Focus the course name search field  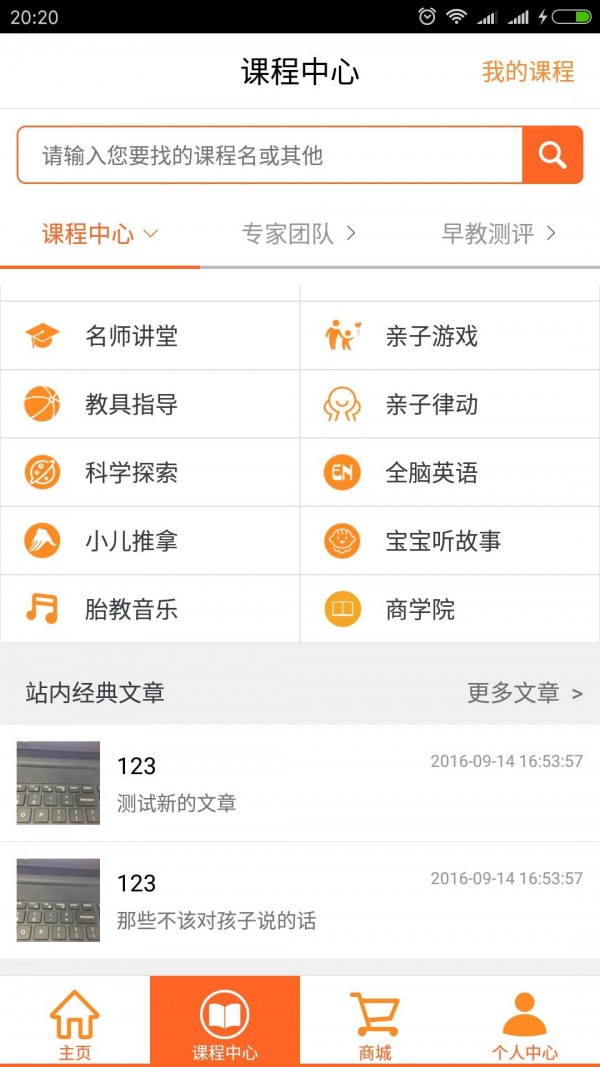coord(270,155)
